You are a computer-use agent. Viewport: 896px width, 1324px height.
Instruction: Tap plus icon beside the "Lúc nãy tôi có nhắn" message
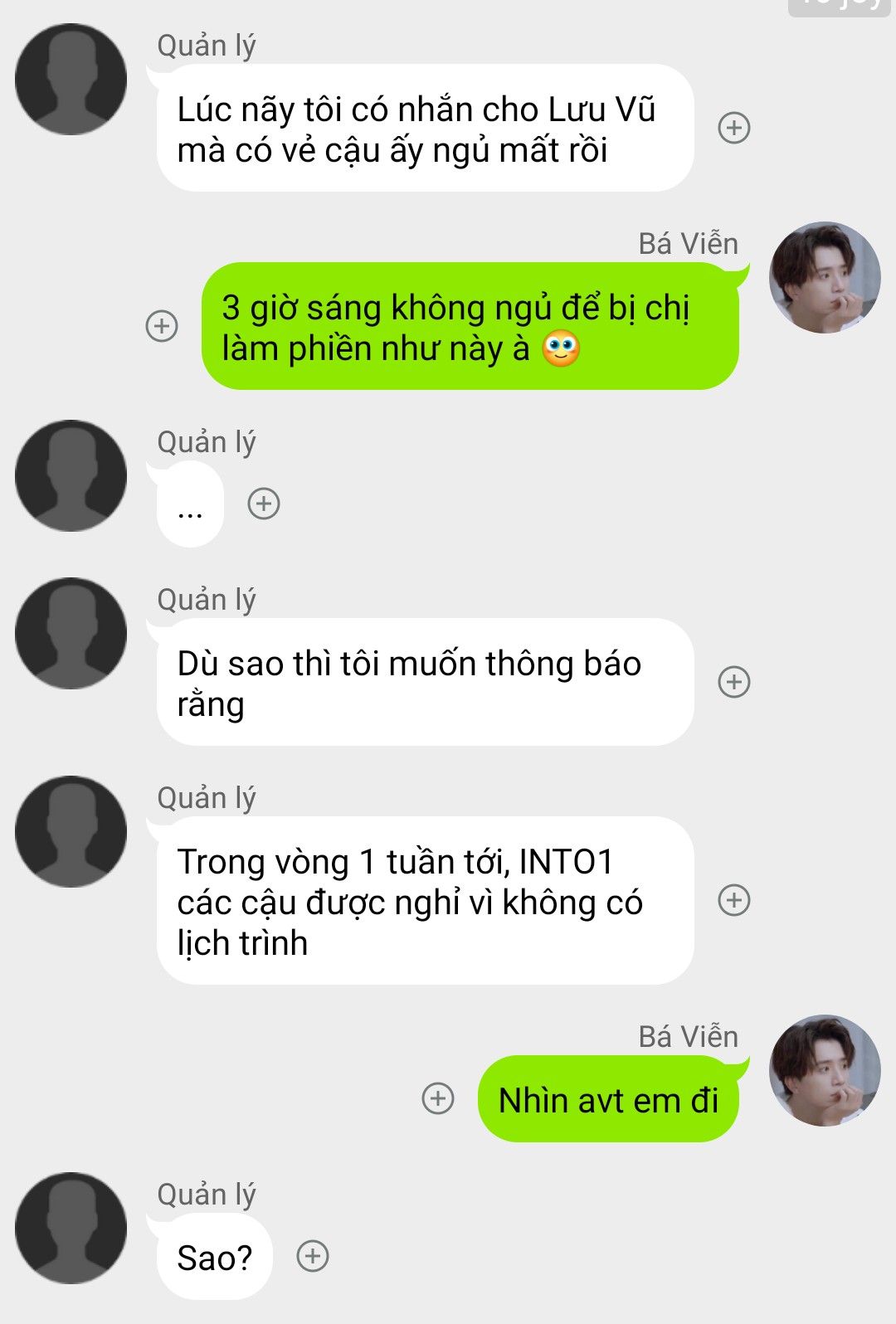point(733,128)
